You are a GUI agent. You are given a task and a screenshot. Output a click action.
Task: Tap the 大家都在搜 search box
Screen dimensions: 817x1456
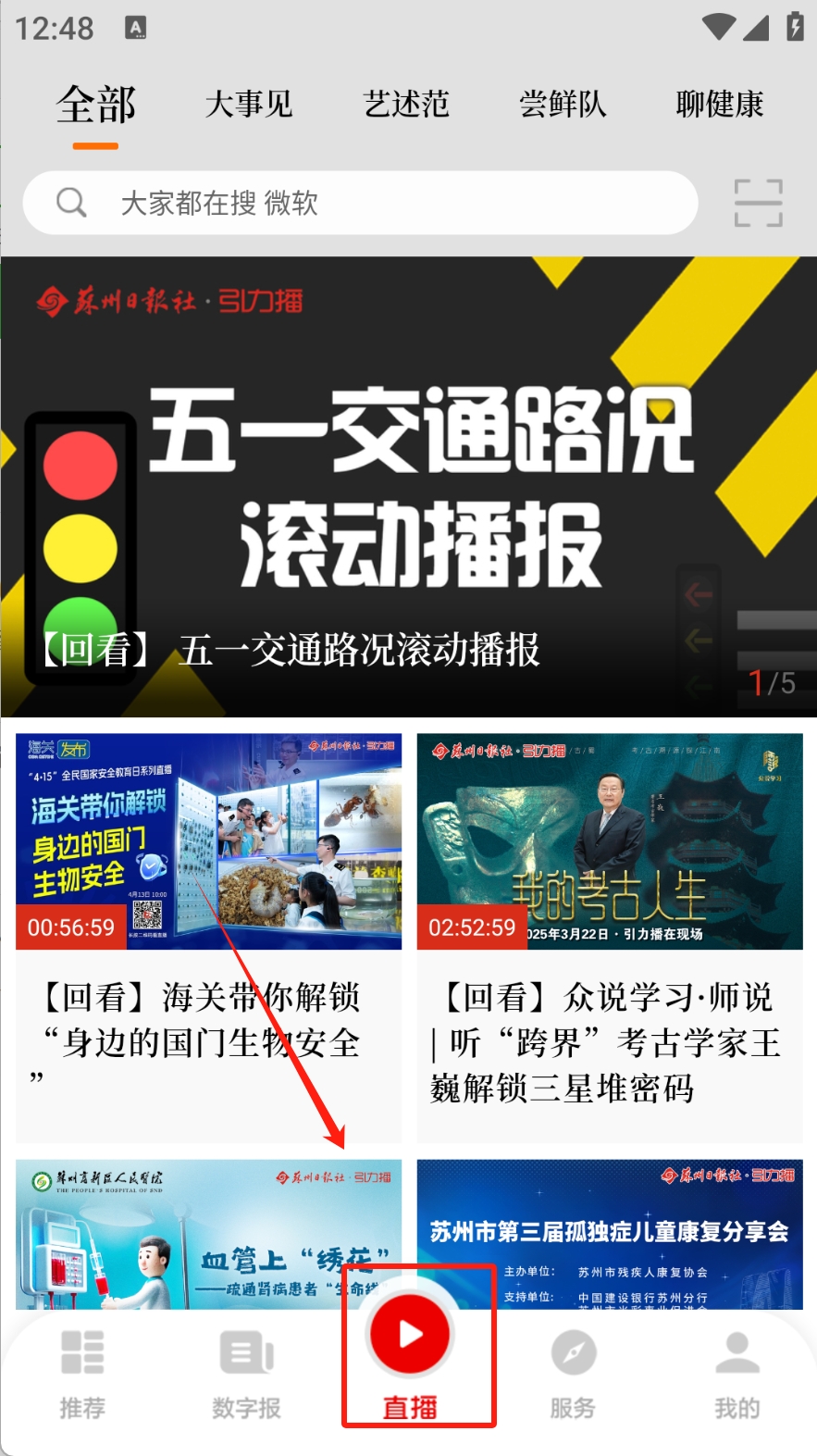[361, 203]
